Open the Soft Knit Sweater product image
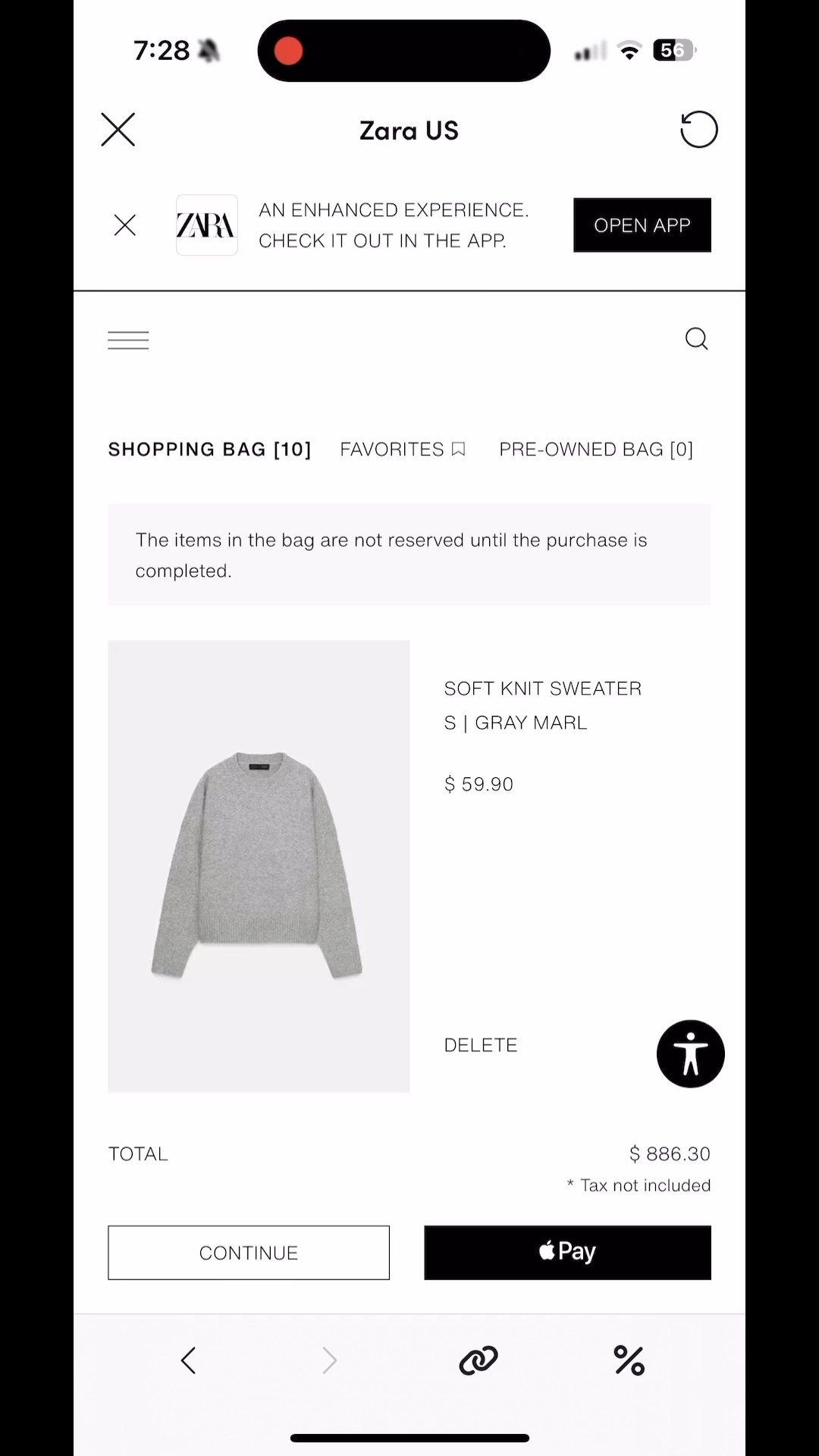Viewport: 819px width, 1456px height. (259, 866)
